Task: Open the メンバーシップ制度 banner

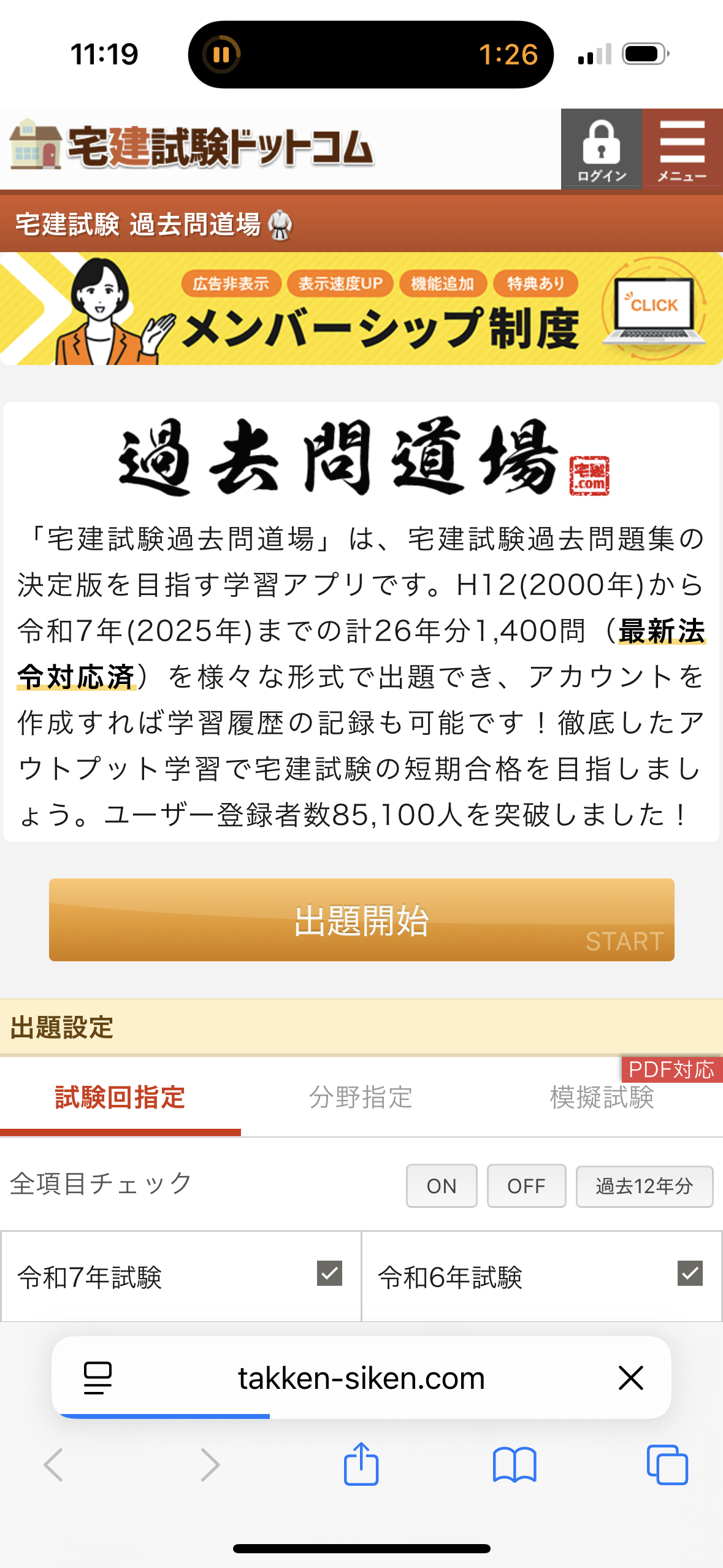Action: click(x=361, y=309)
